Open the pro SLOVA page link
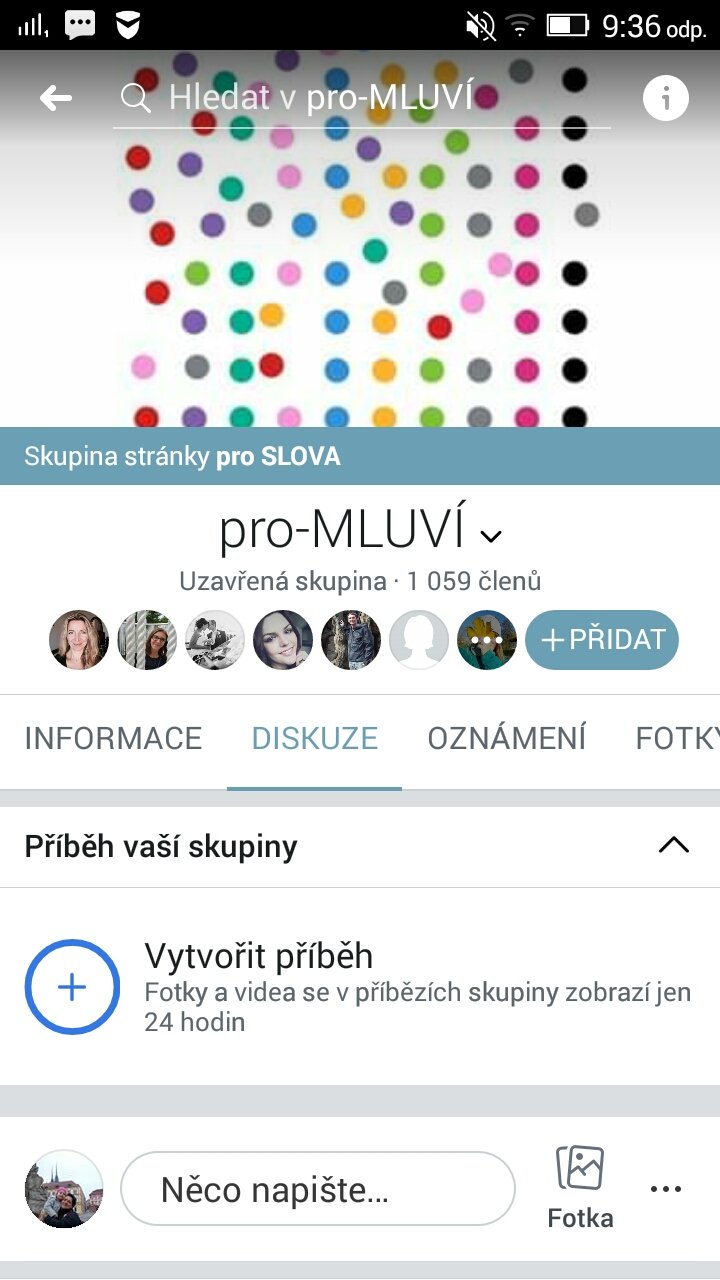 coord(278,457)
